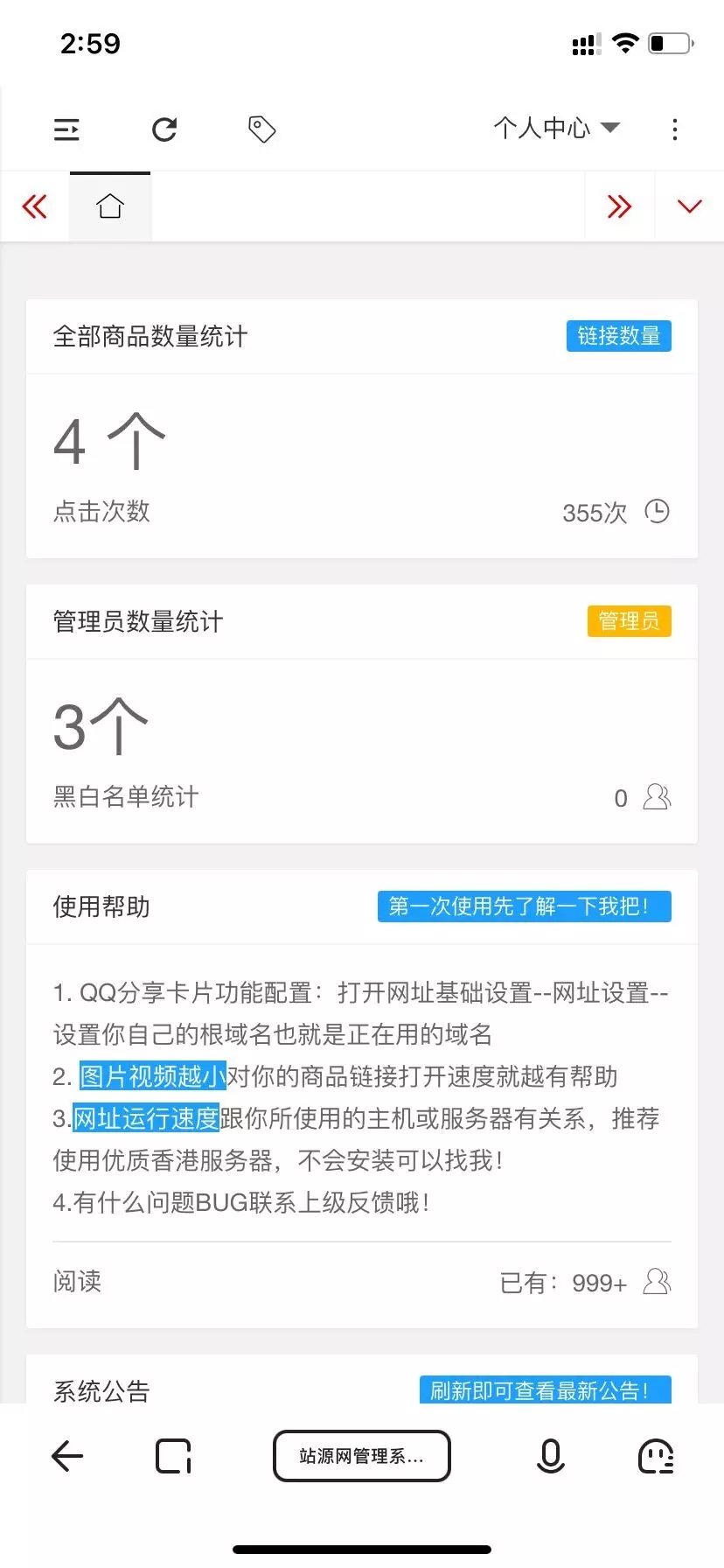This screenshot has width=724, height=1568.
Task: Open the browser tabs switcher
Action: click(173, 1456)
